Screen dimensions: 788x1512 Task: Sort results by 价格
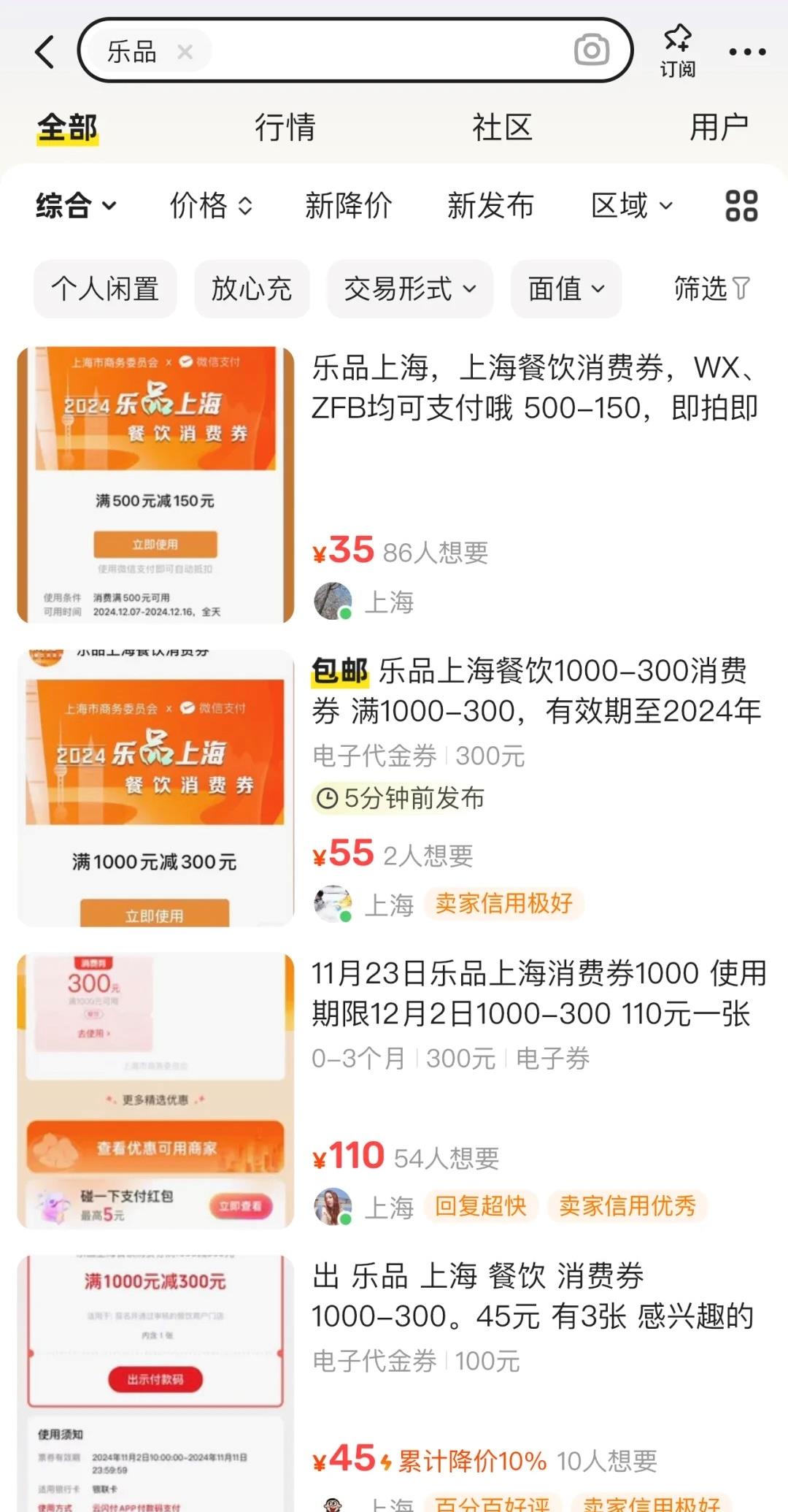(211, 206)
